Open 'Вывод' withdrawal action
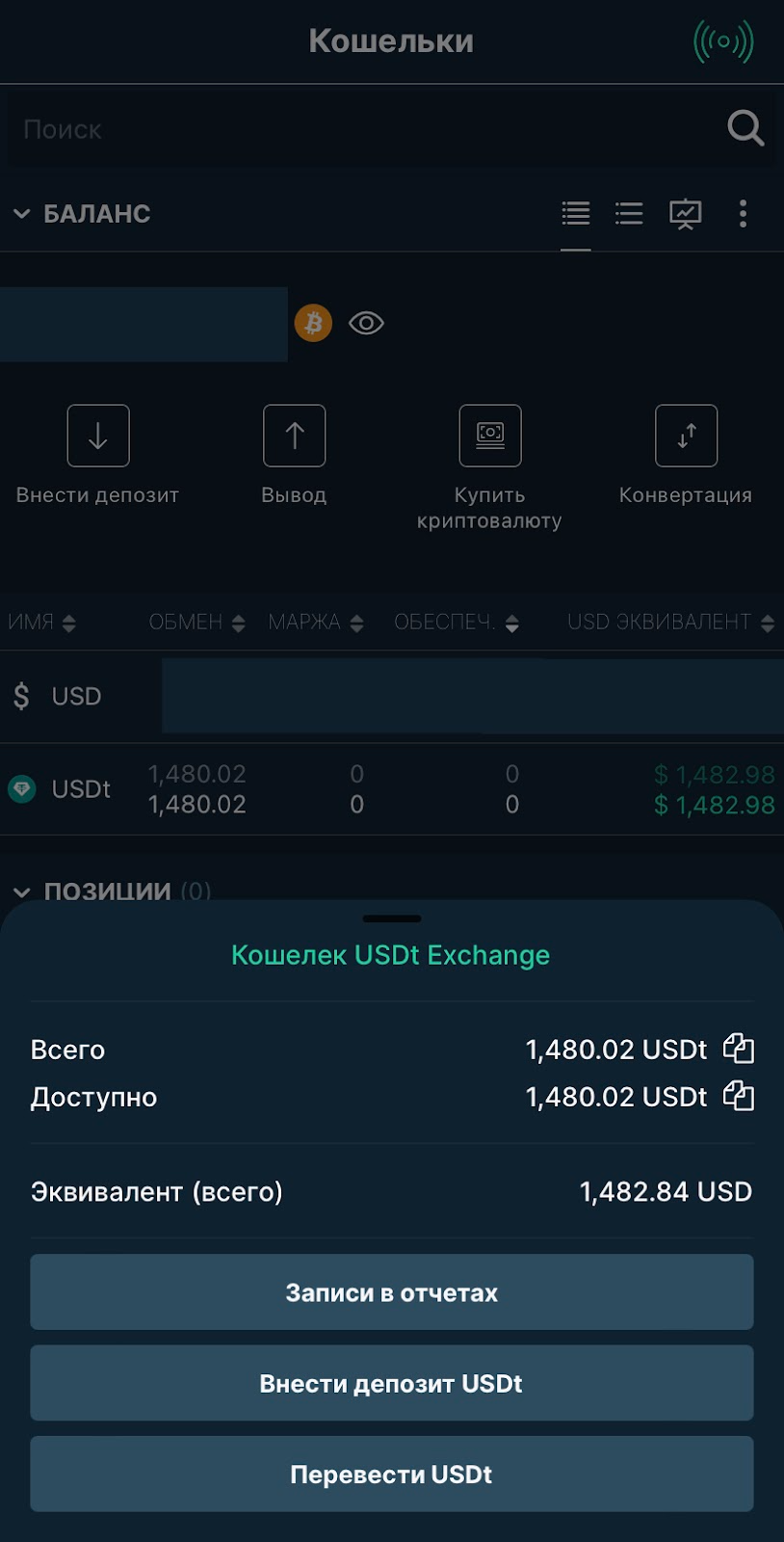The height and width of the screenshot is (1542, 784). click(x=294, y=455)
